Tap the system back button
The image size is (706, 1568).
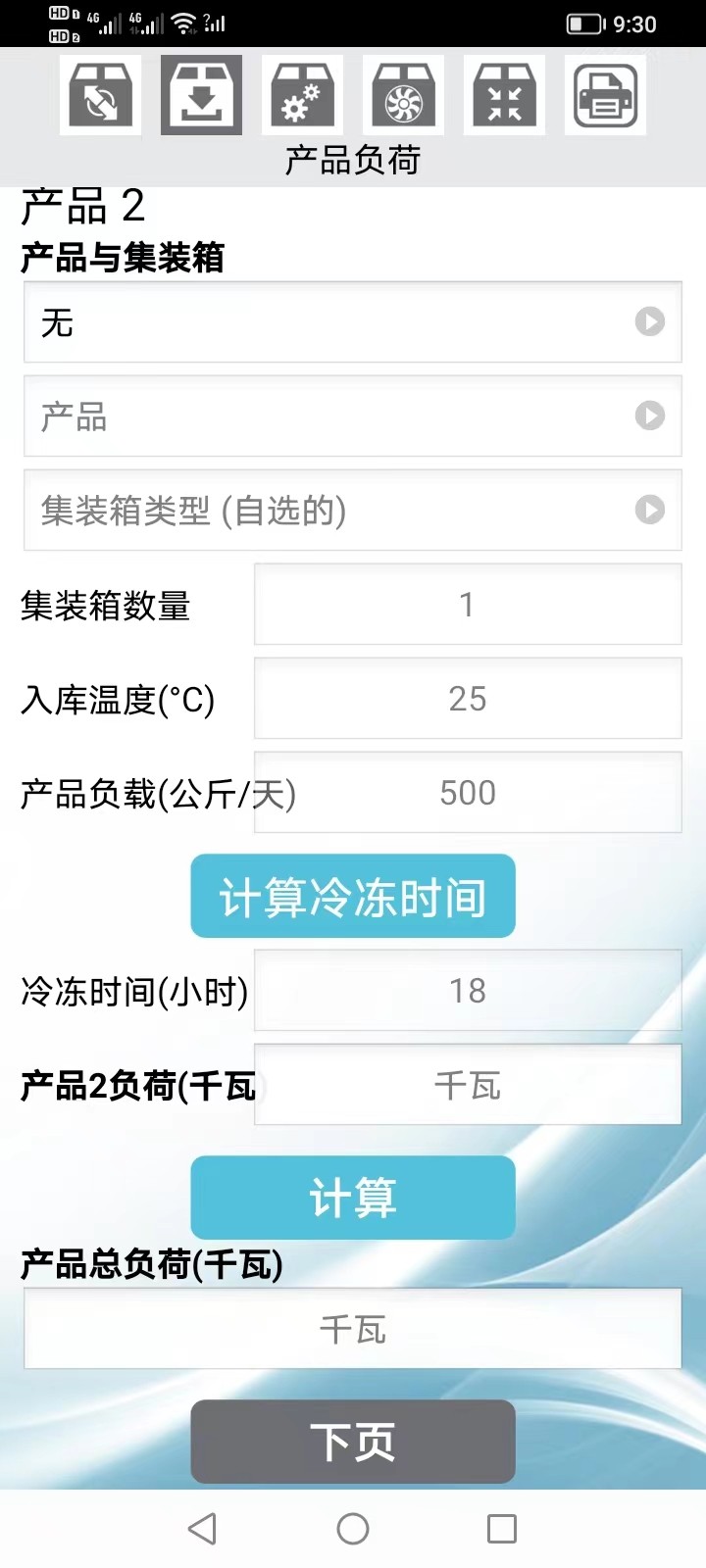[202, 1529]
